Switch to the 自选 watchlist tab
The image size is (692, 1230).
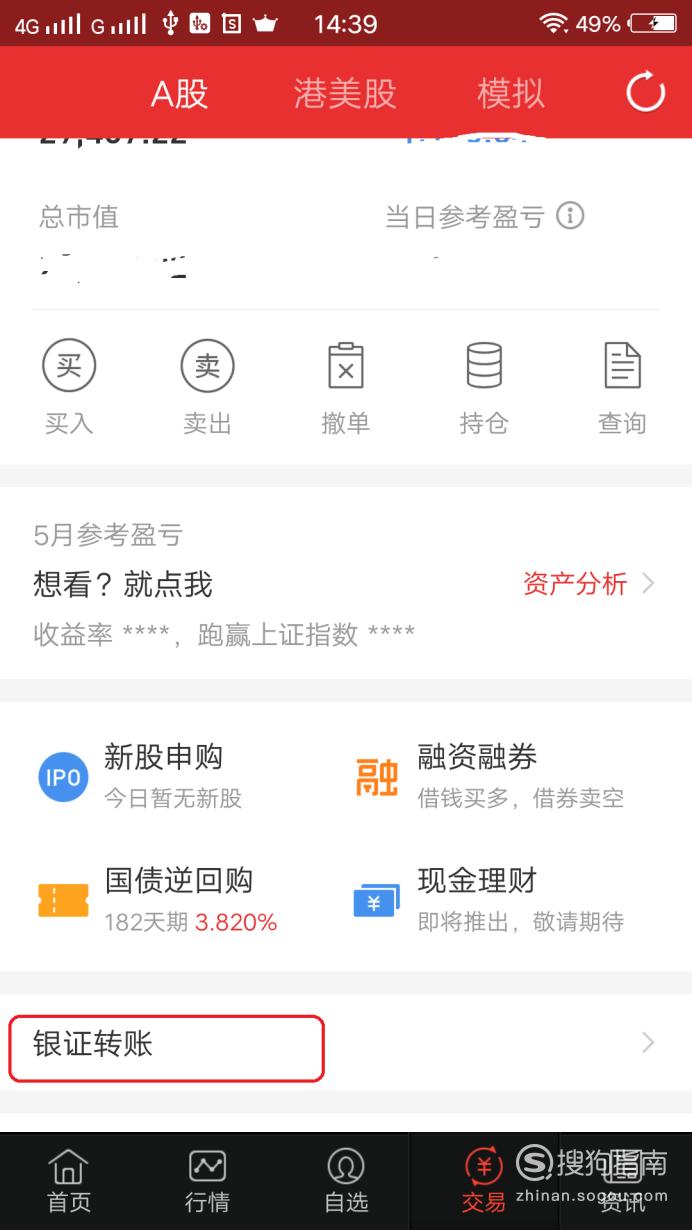pos(346,1181)
